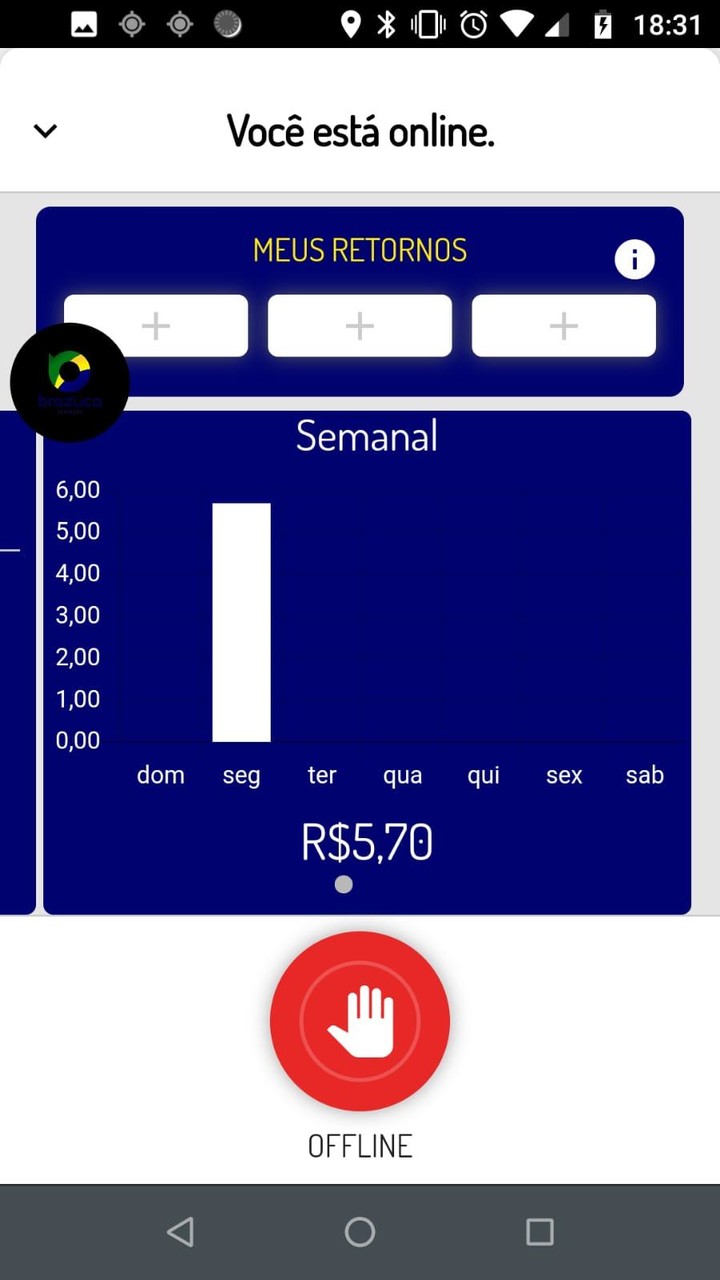Tap the R$5,70 weekly earnings total

pyautogui.click(x=366, y=841)
